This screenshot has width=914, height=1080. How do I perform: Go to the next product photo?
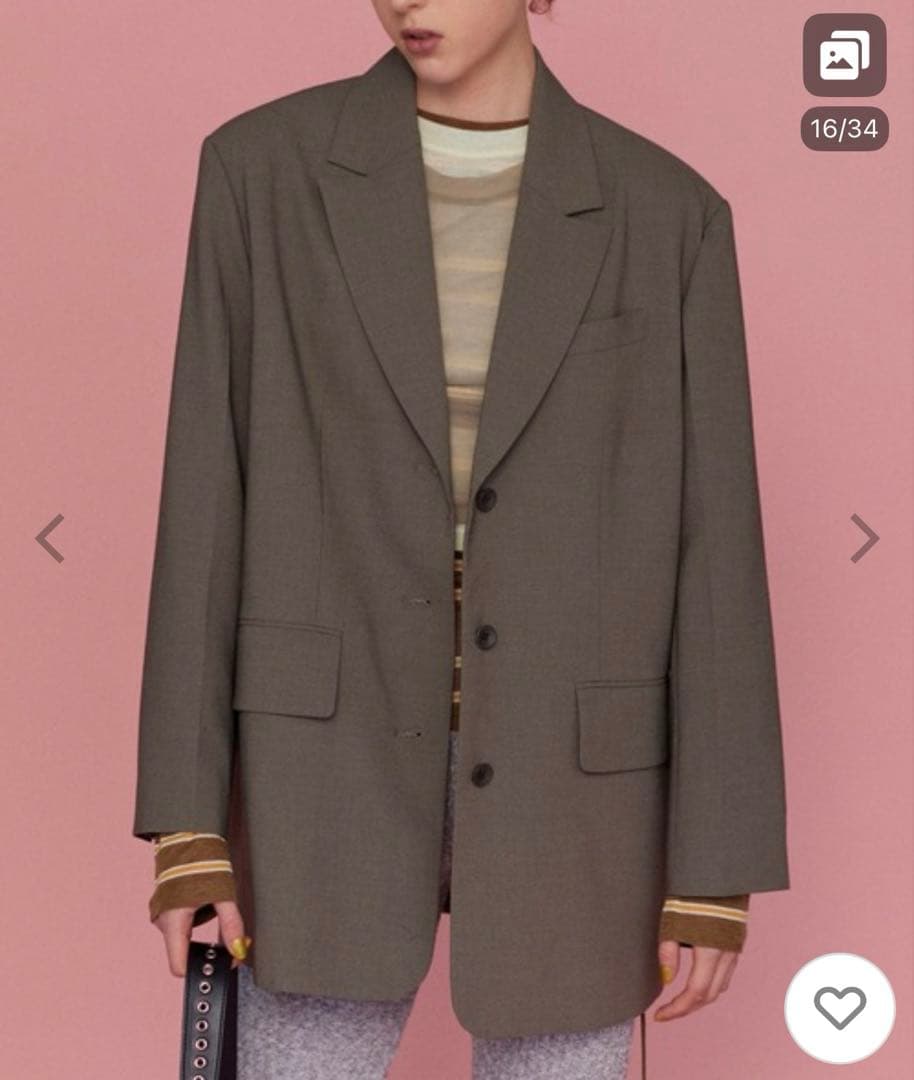click(x=864, y=539)
